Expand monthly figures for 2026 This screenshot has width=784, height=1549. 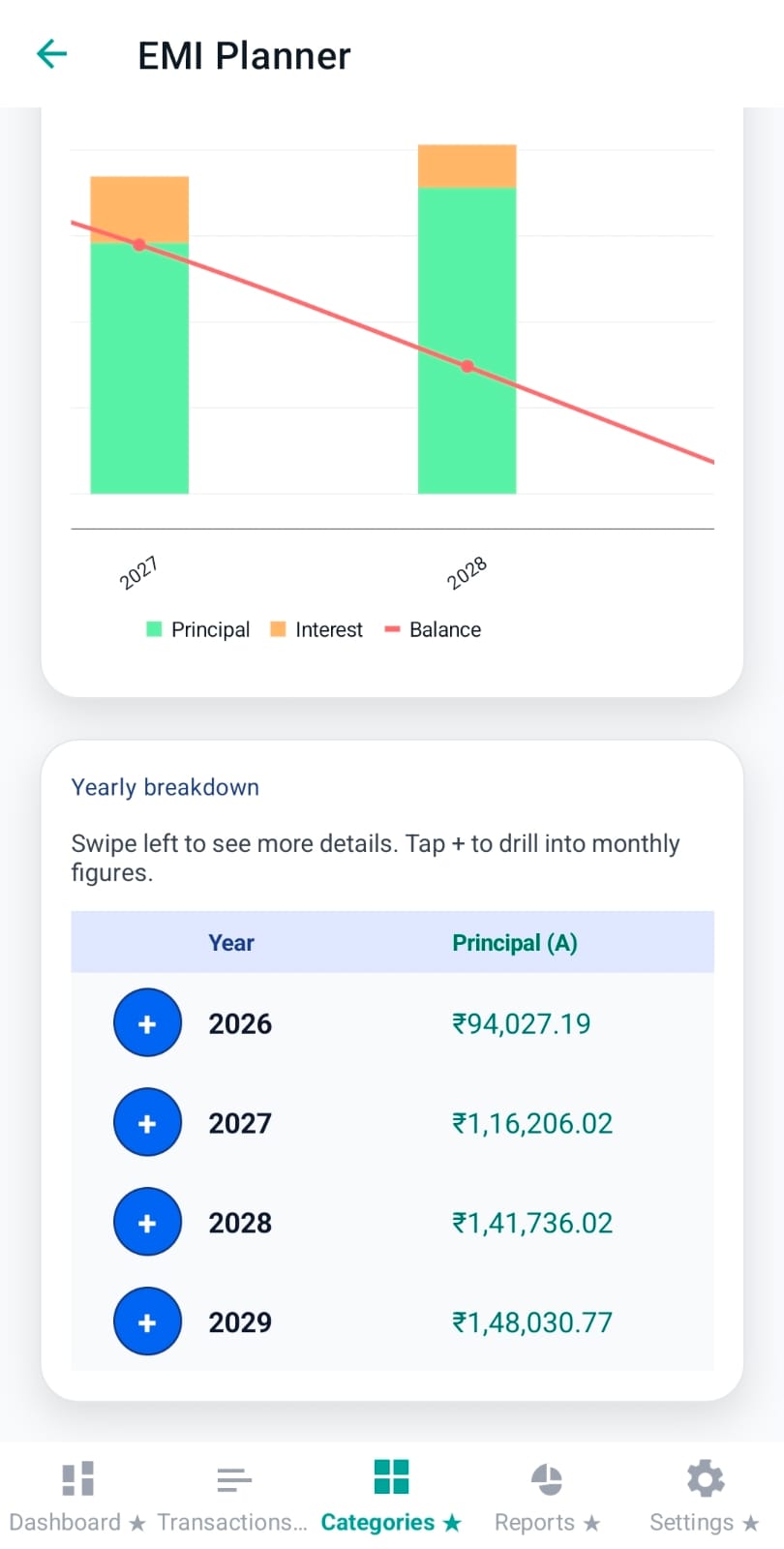tap(147, 1023)
